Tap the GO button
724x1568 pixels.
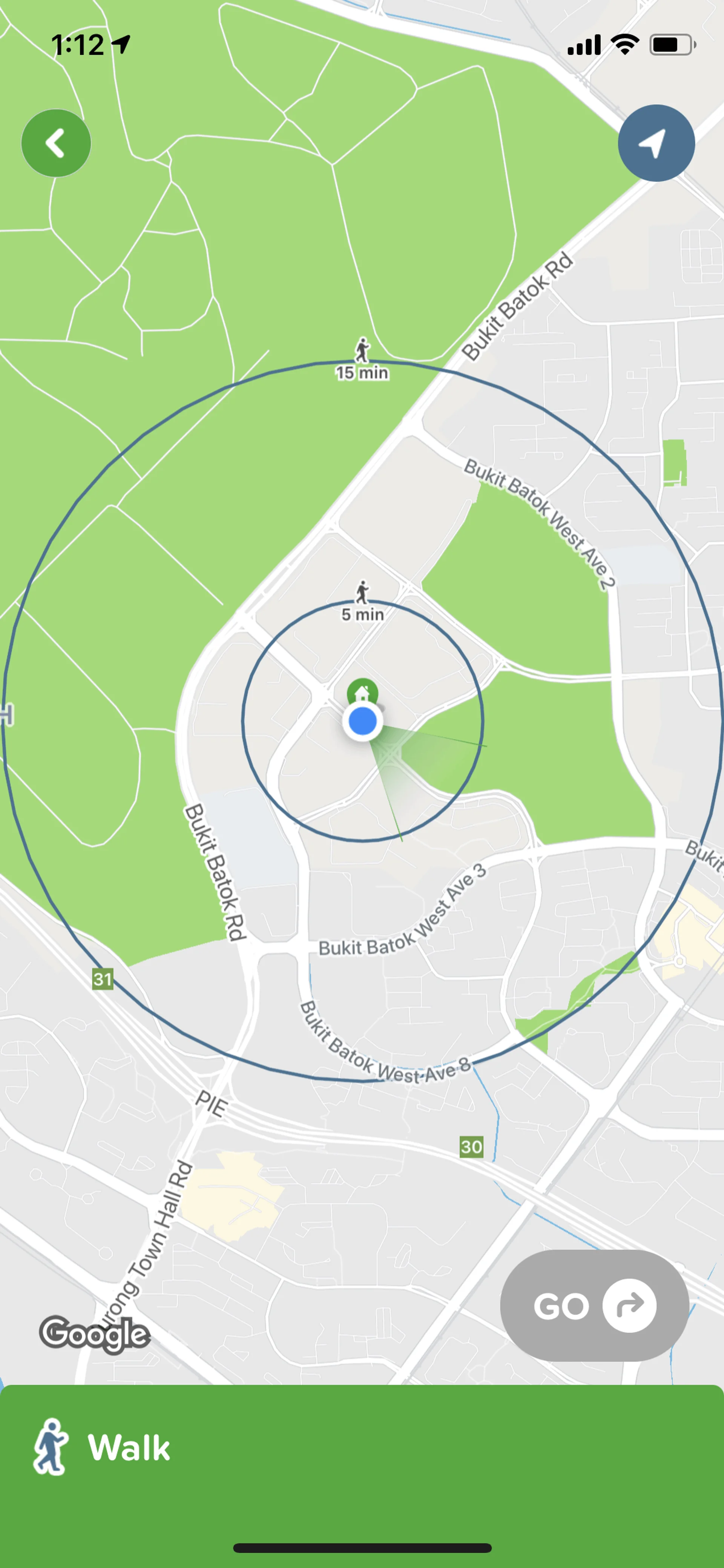click(594, 1305)
